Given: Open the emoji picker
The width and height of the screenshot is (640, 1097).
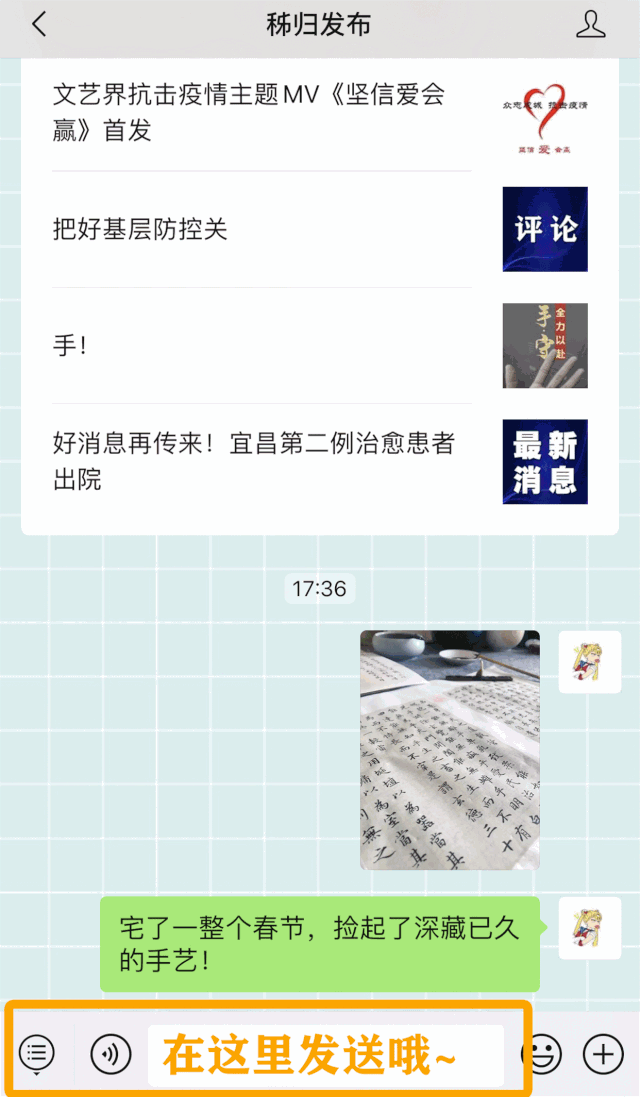Looking at the screenshot, I should [544, 1053].
